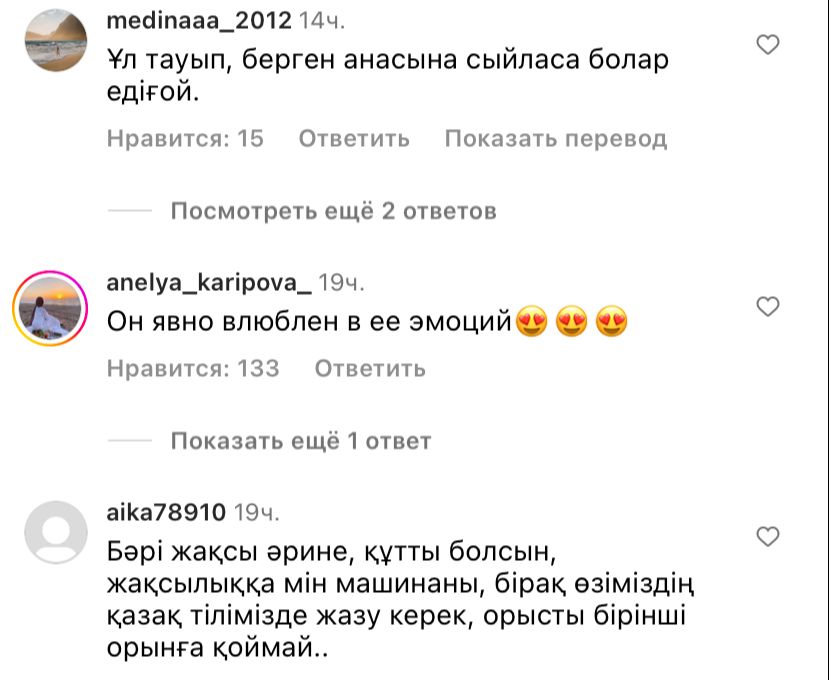Expand 2 more replies under medinaaa_2012
This screenshot has width=829, height=680.
333,211
